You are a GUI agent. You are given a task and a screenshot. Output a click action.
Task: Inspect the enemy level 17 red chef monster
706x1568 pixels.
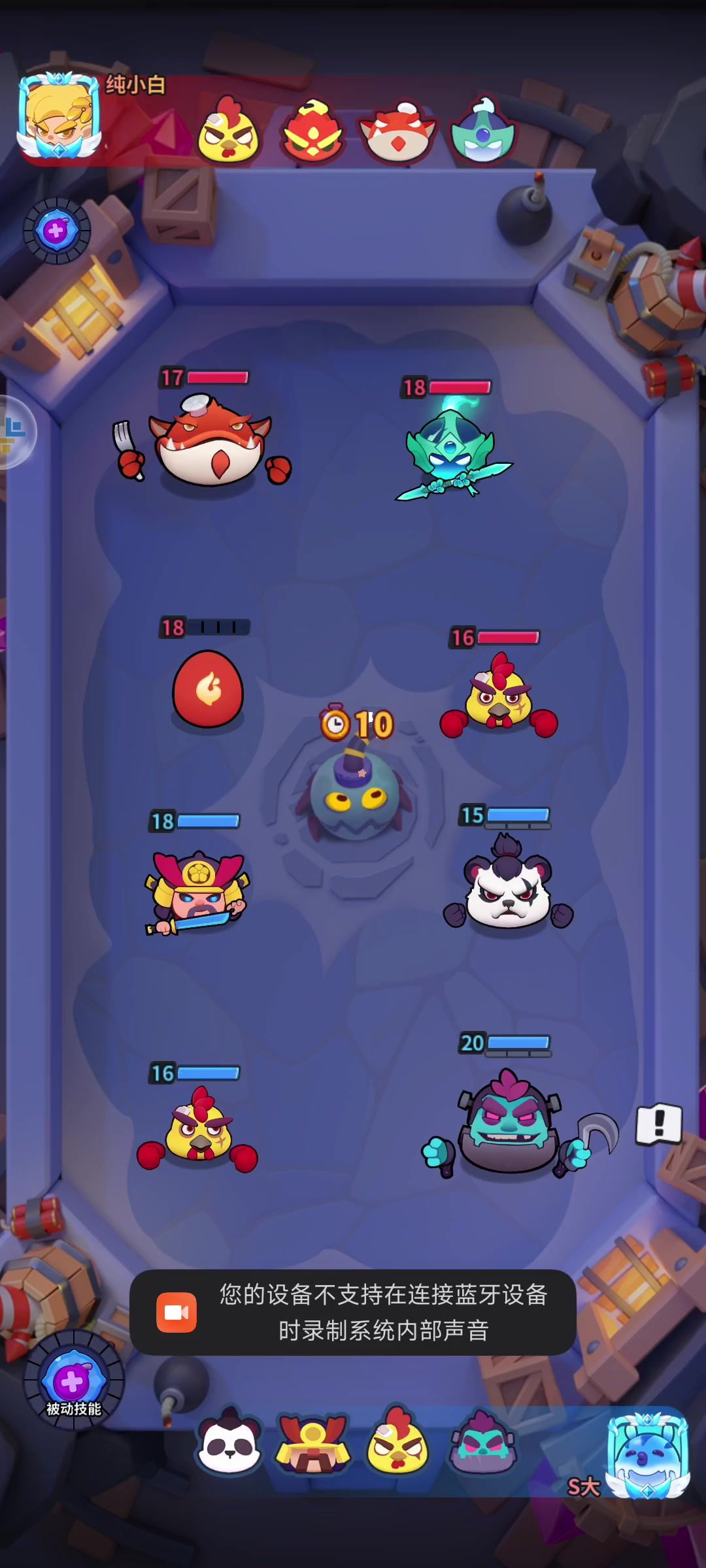tap(208, 444)
